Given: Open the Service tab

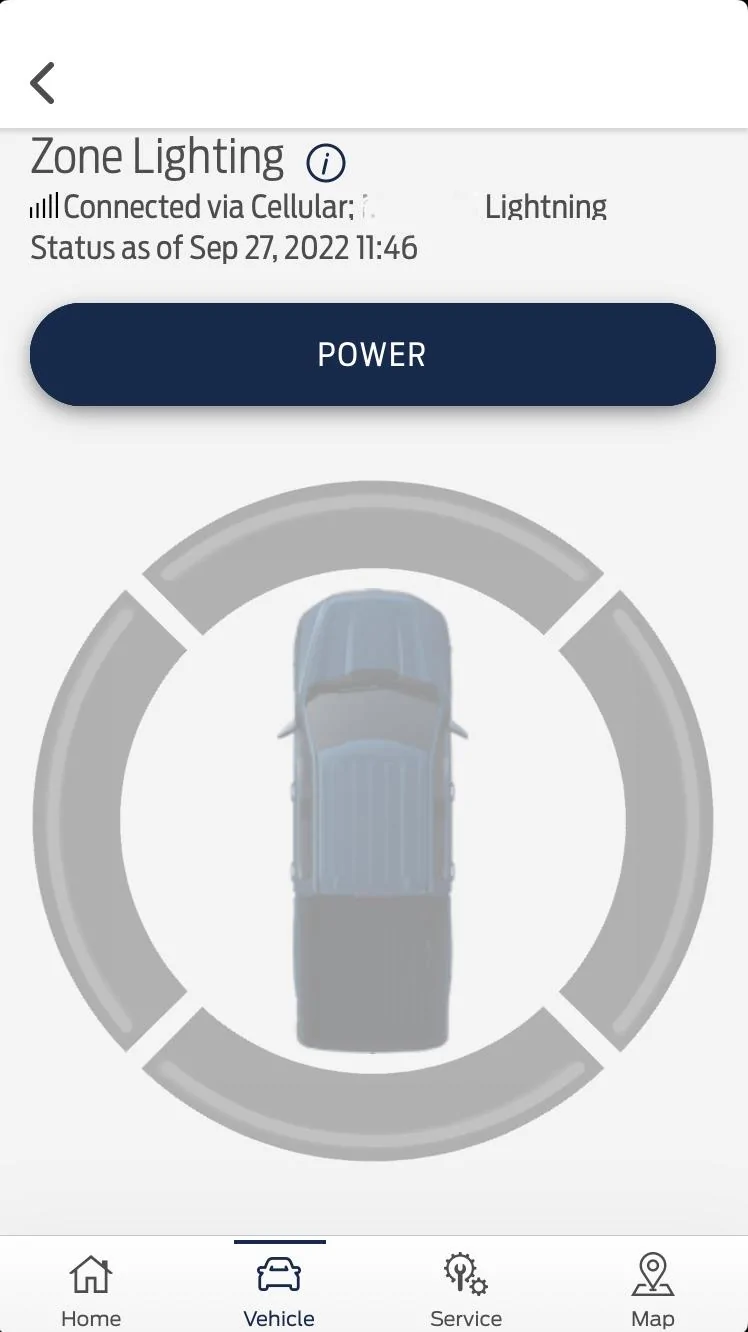Looking at the screenshot, I should (466, 1288).
